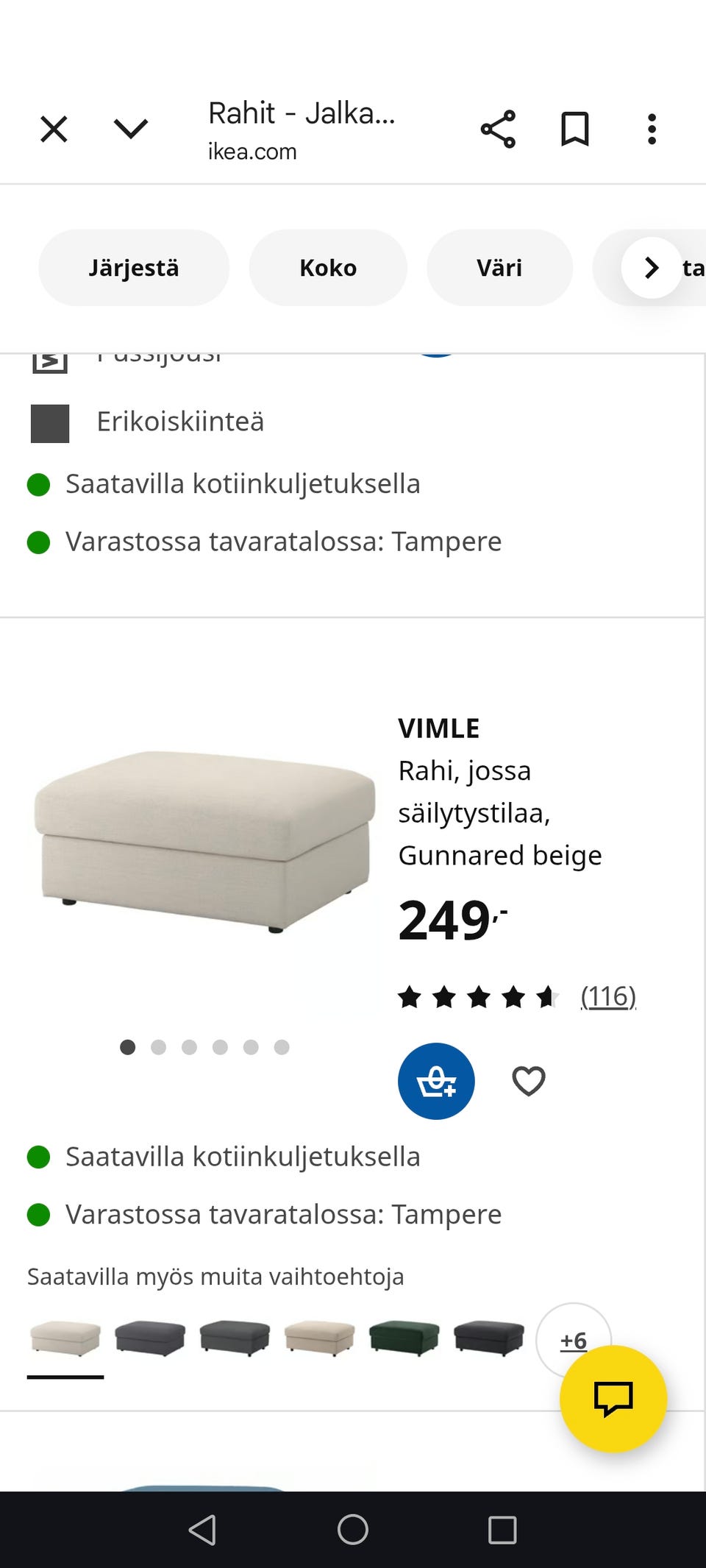
Task: Open the browser overflow menu
Action: [652, 129]
